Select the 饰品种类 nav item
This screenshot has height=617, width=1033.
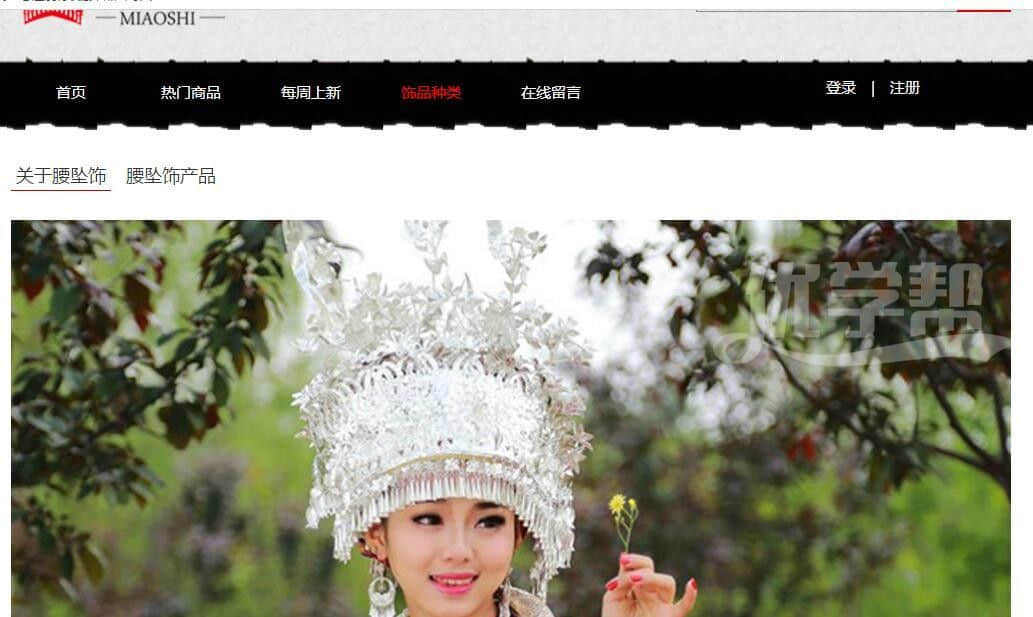430,93
